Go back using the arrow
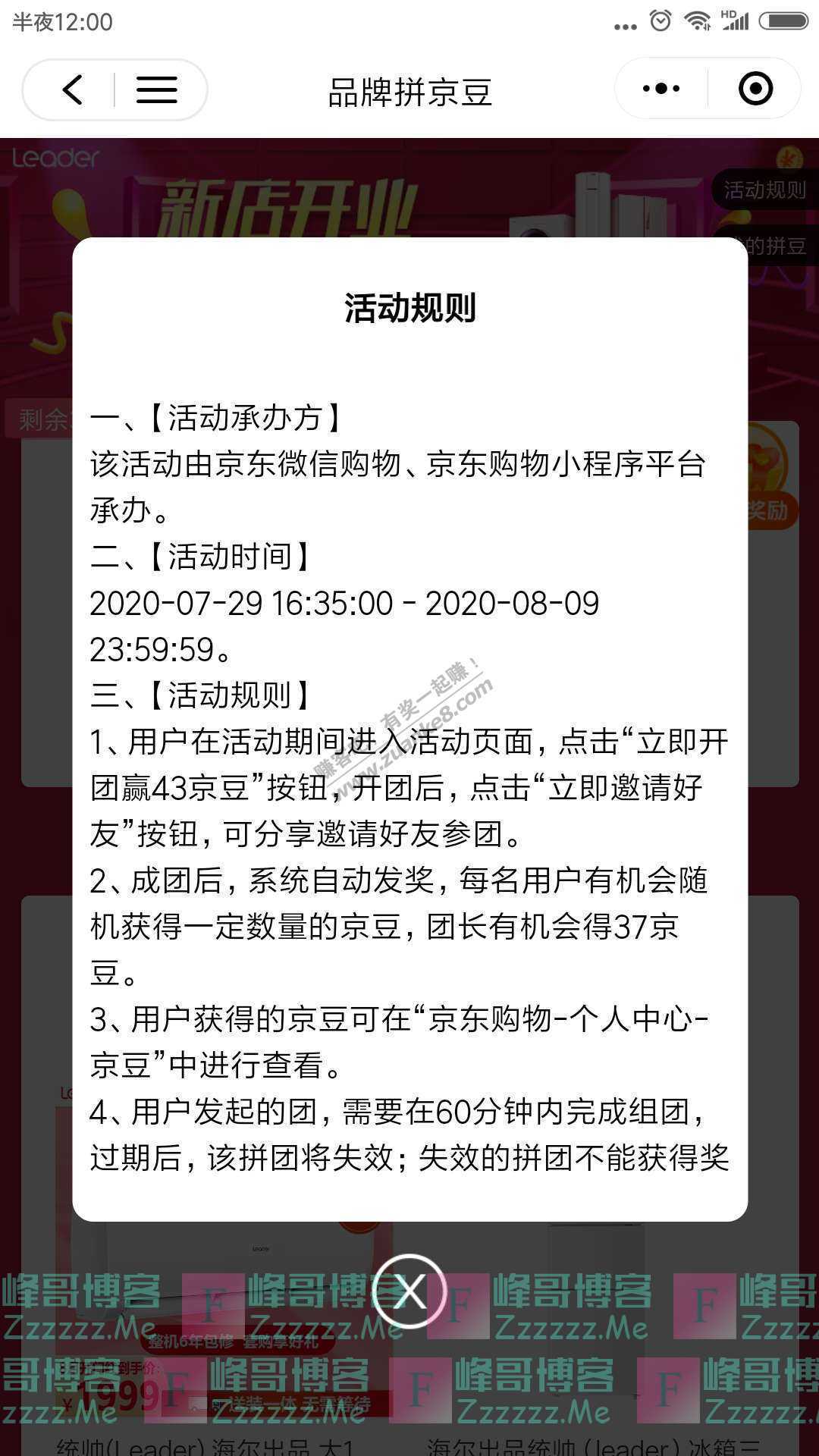The image size is (819, 1456). point(72,90)
